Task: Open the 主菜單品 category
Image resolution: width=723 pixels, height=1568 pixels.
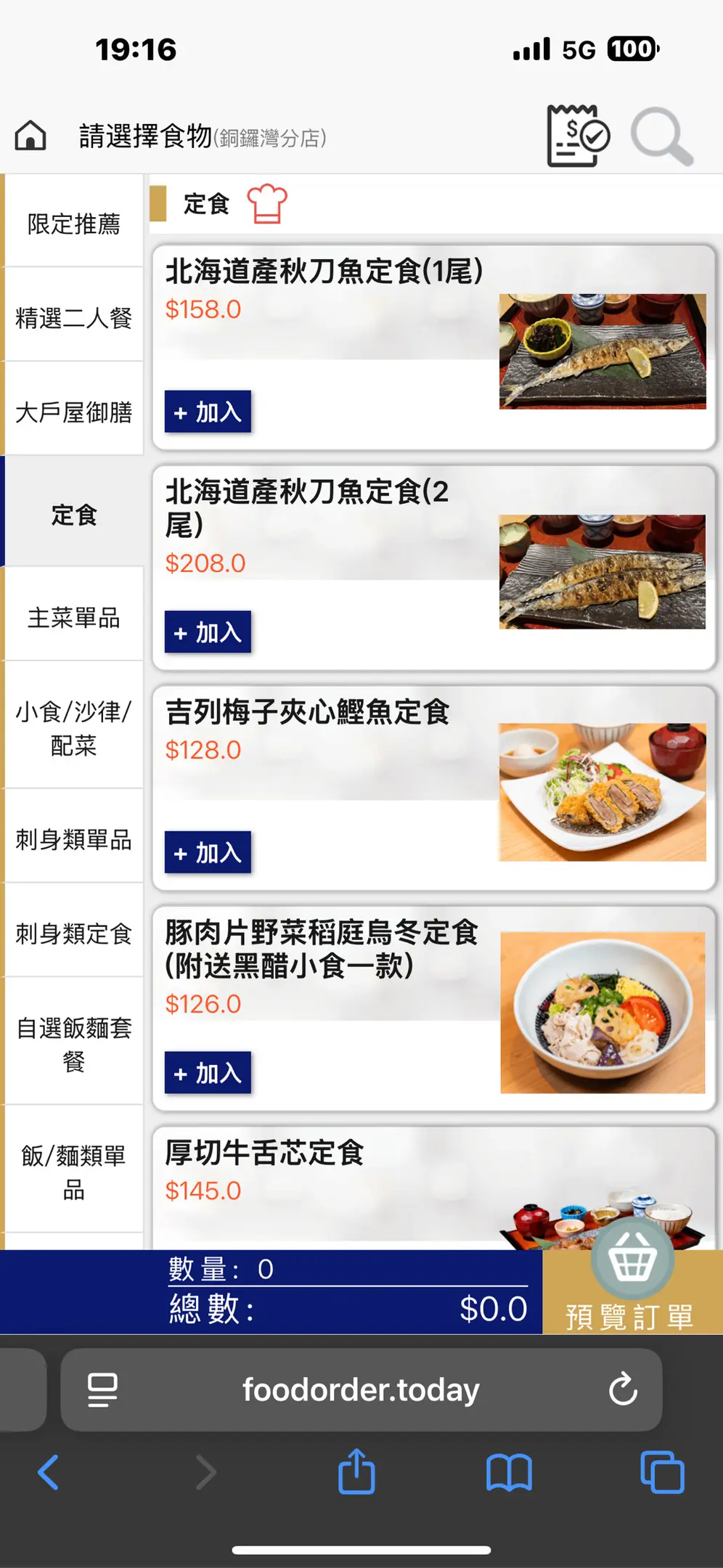Action: [x=73, y=617]
